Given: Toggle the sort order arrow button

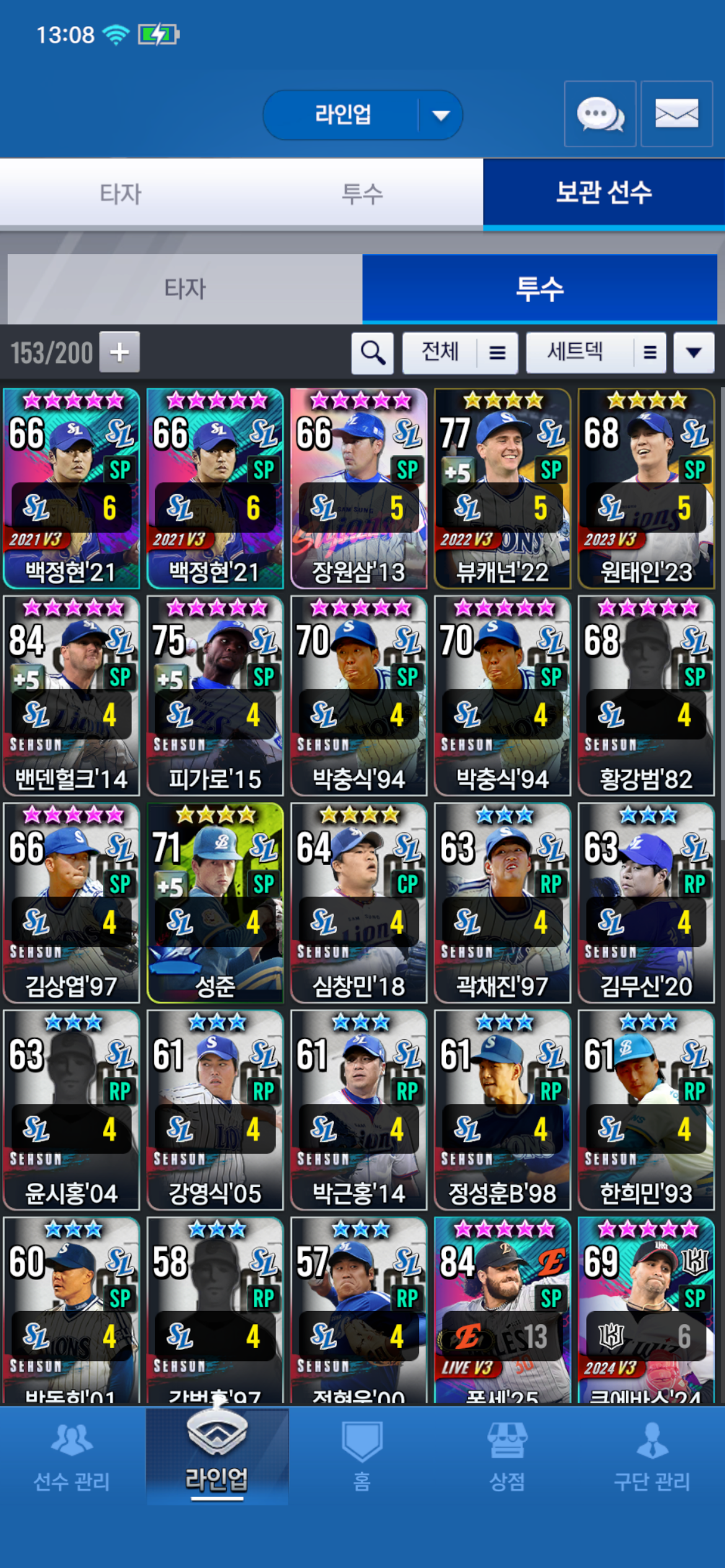Looking at the screenshot, I should [x=694, y=353].
